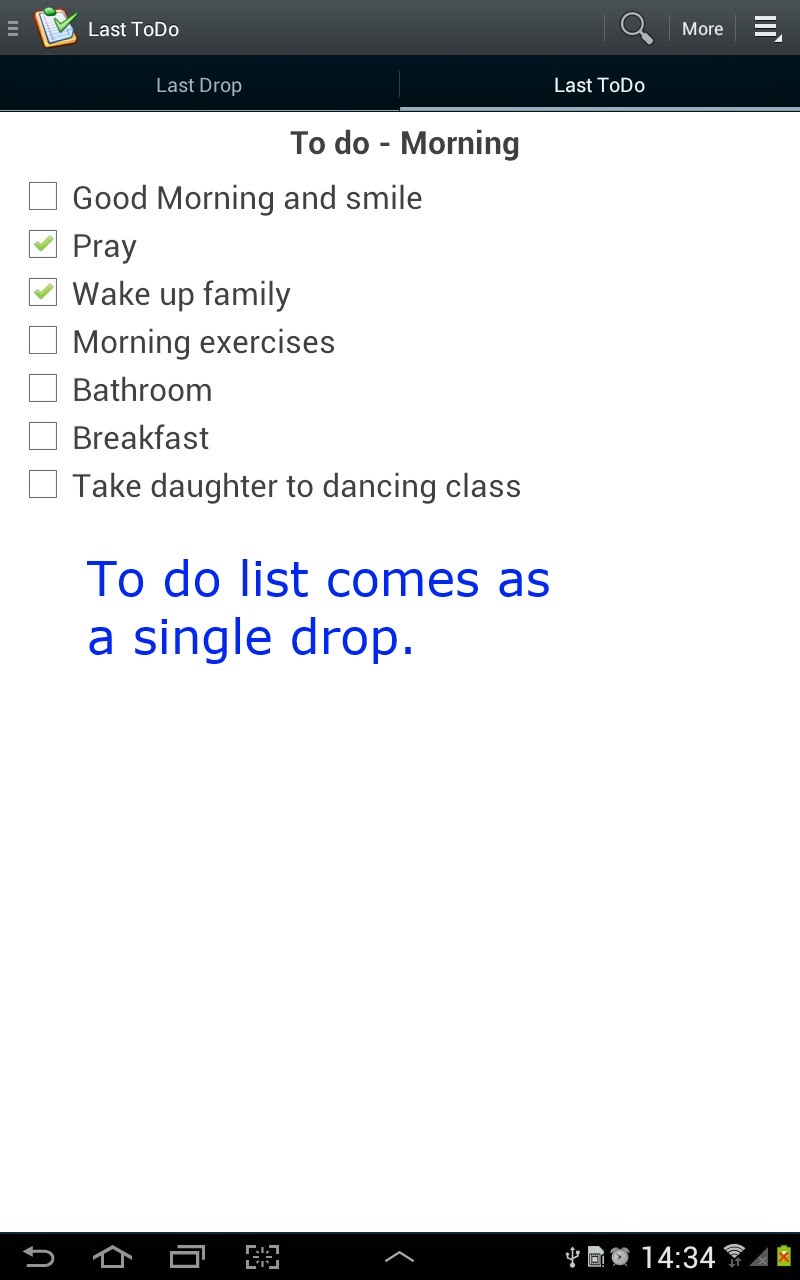Select the Last ToDo tab
800x1280 pixels.
[x=599, y=84]
